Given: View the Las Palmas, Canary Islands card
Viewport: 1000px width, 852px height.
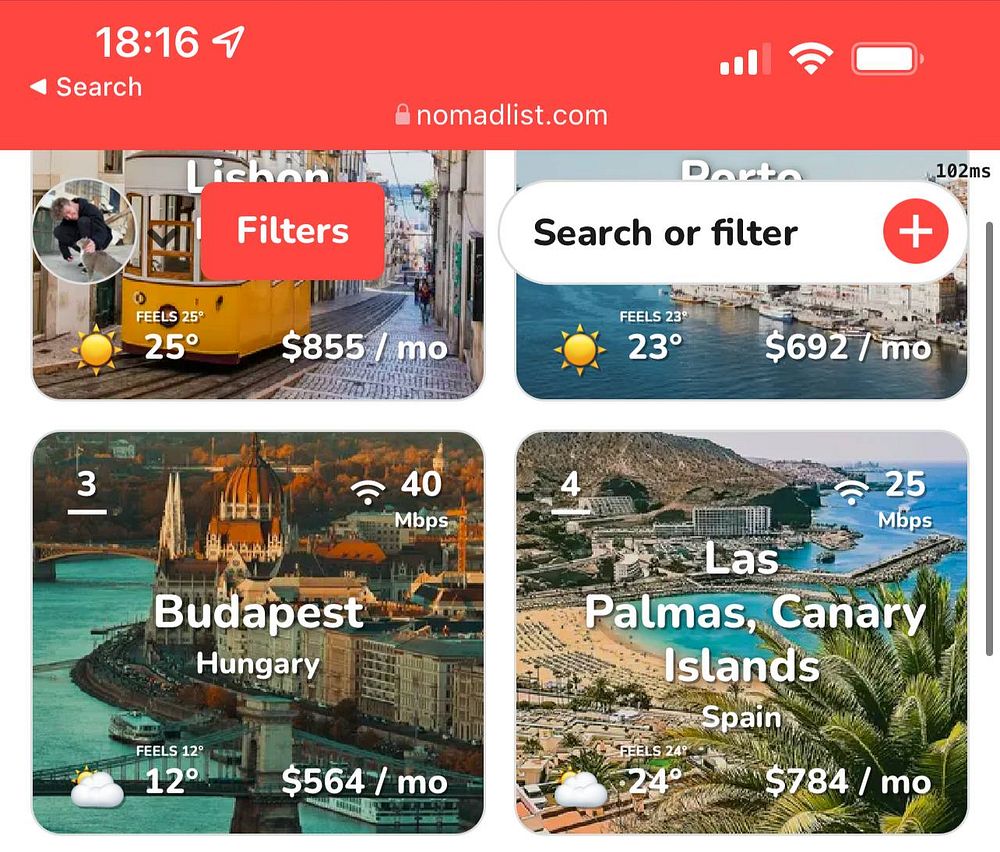Looking at the screenshot, I should pyautogui.click(x=742, y=632).
